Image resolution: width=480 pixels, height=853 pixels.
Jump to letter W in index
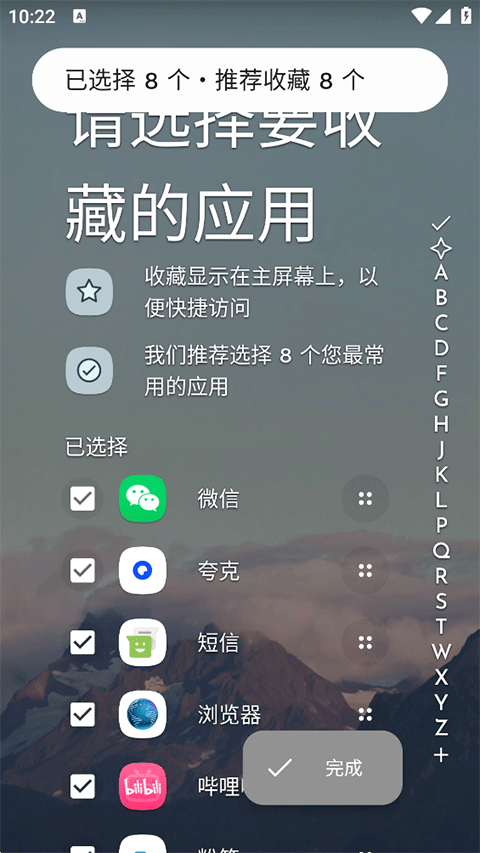[x=441, y=651]
